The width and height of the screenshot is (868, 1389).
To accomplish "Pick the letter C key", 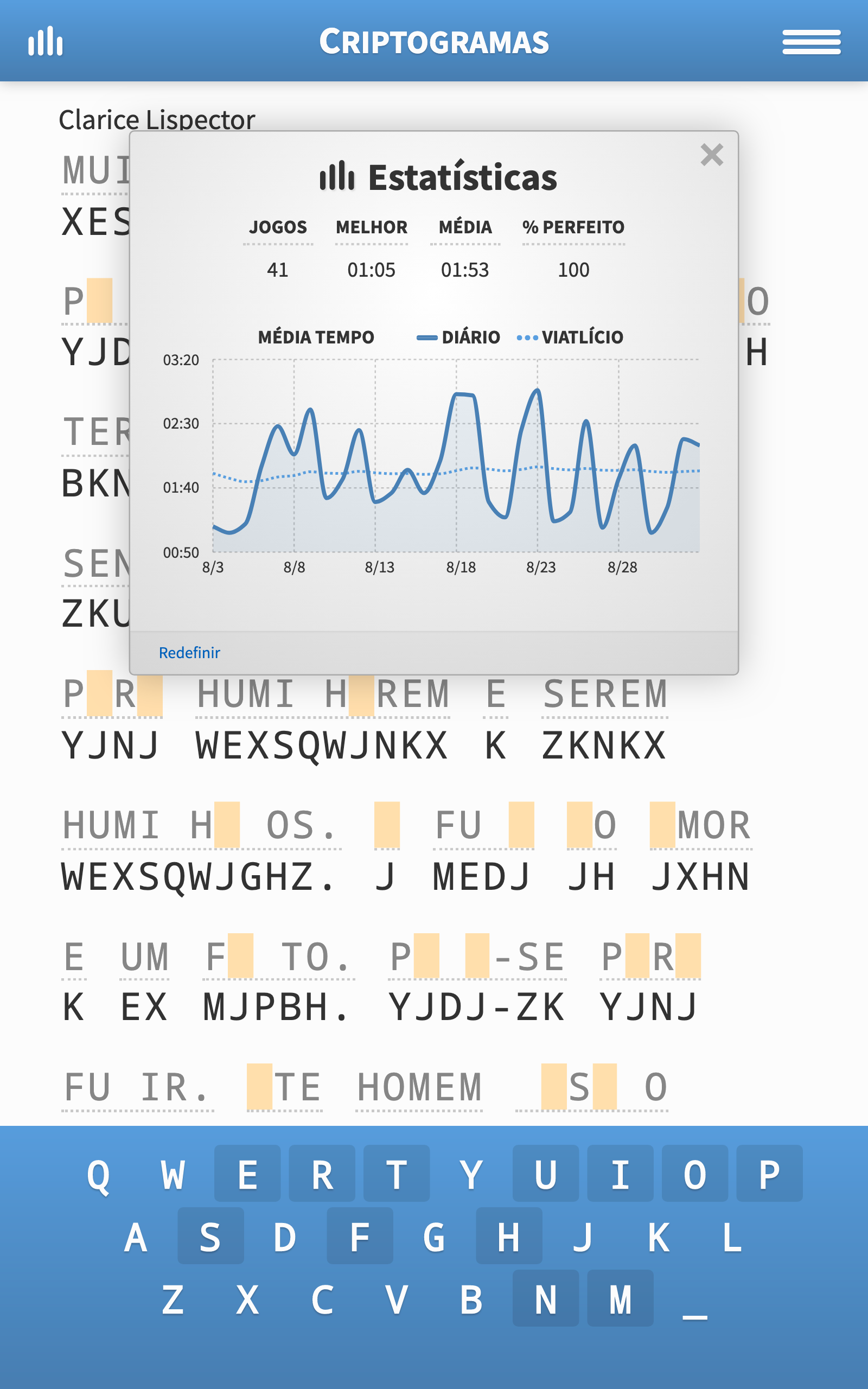I will pyautogui.click(x=322, y=1299).
